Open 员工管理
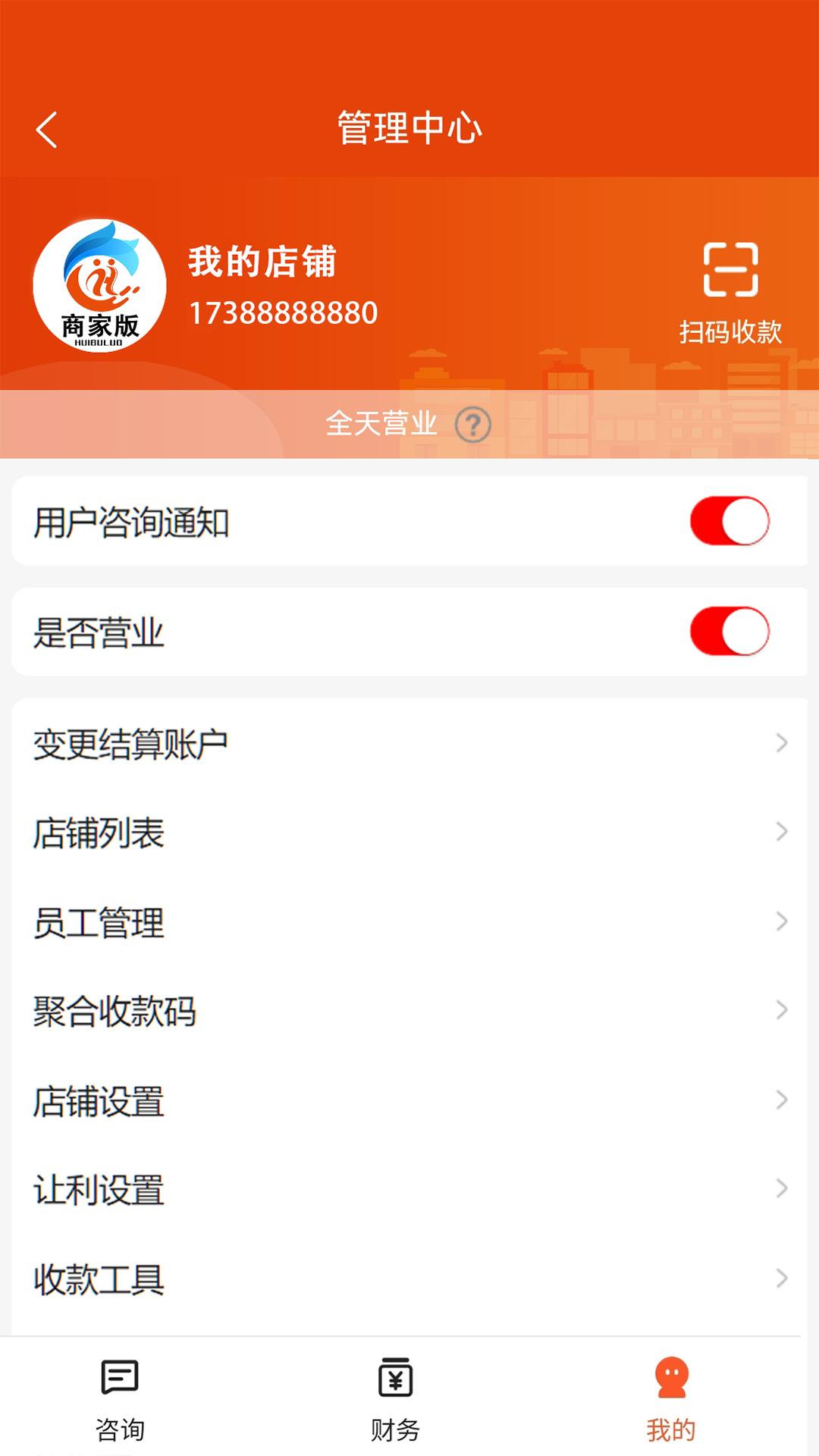The height and width of the screenshot is (1456, 819). (x=409, y=922)
